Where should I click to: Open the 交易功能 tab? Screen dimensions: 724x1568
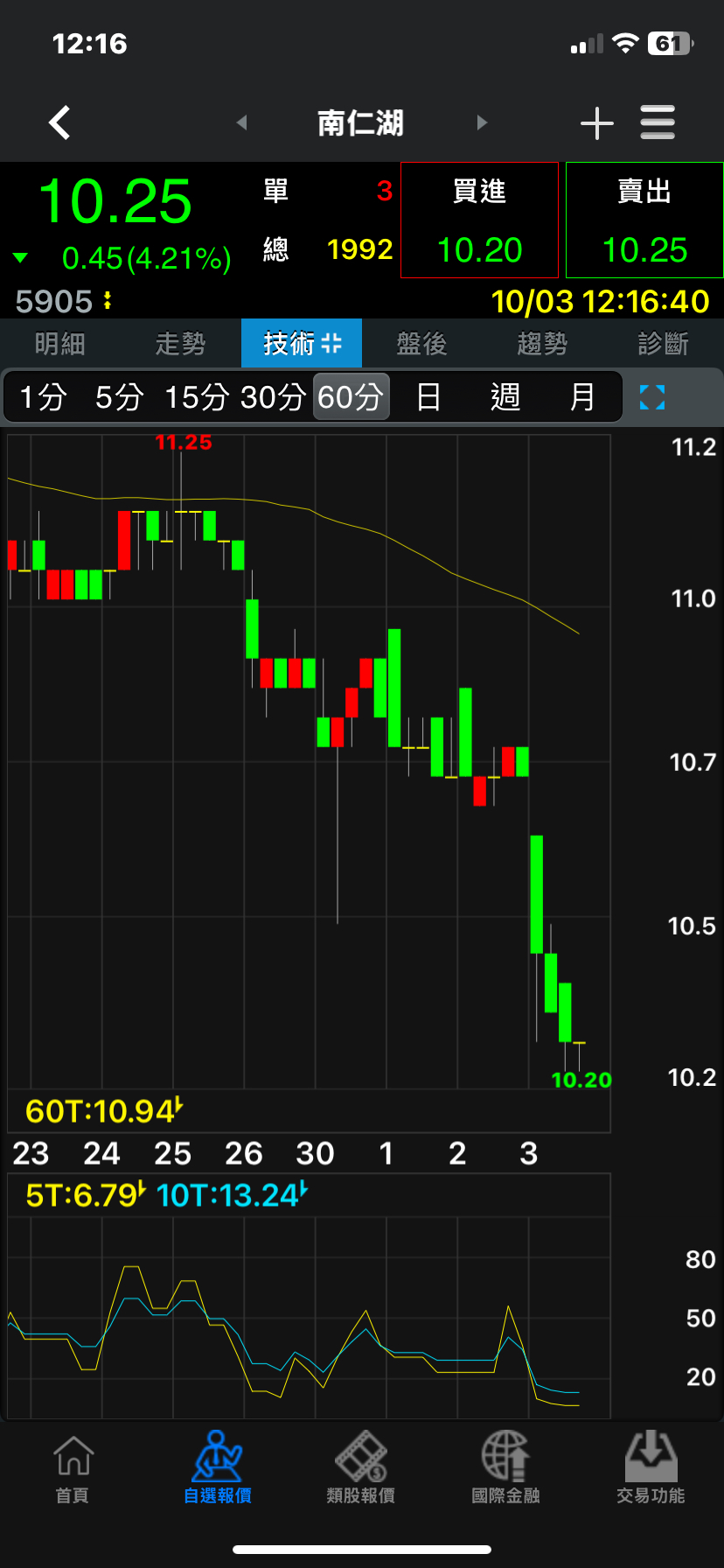pyautogui.click(x=651, y=1469)
